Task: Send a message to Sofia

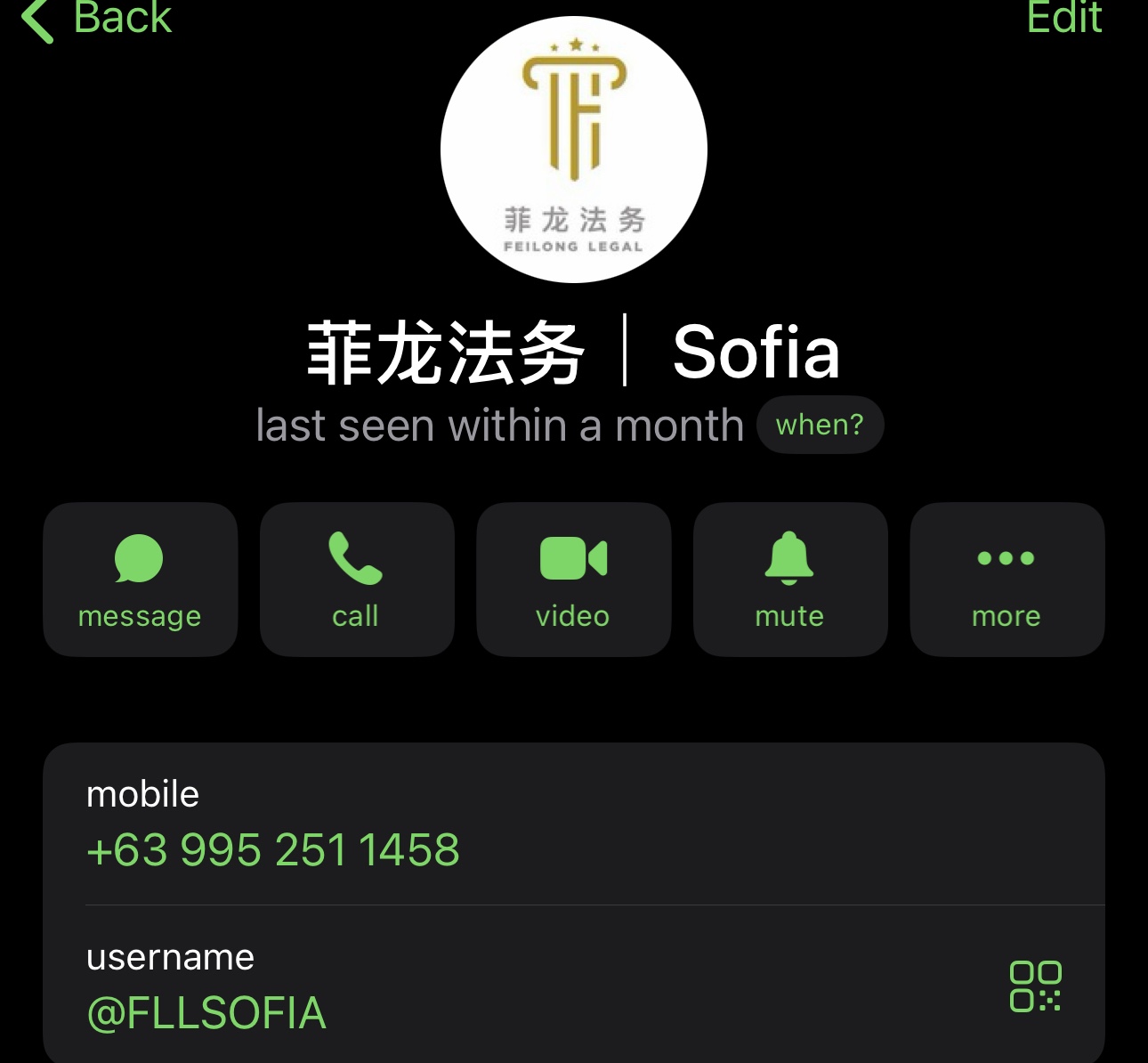Action: (141, 579)
